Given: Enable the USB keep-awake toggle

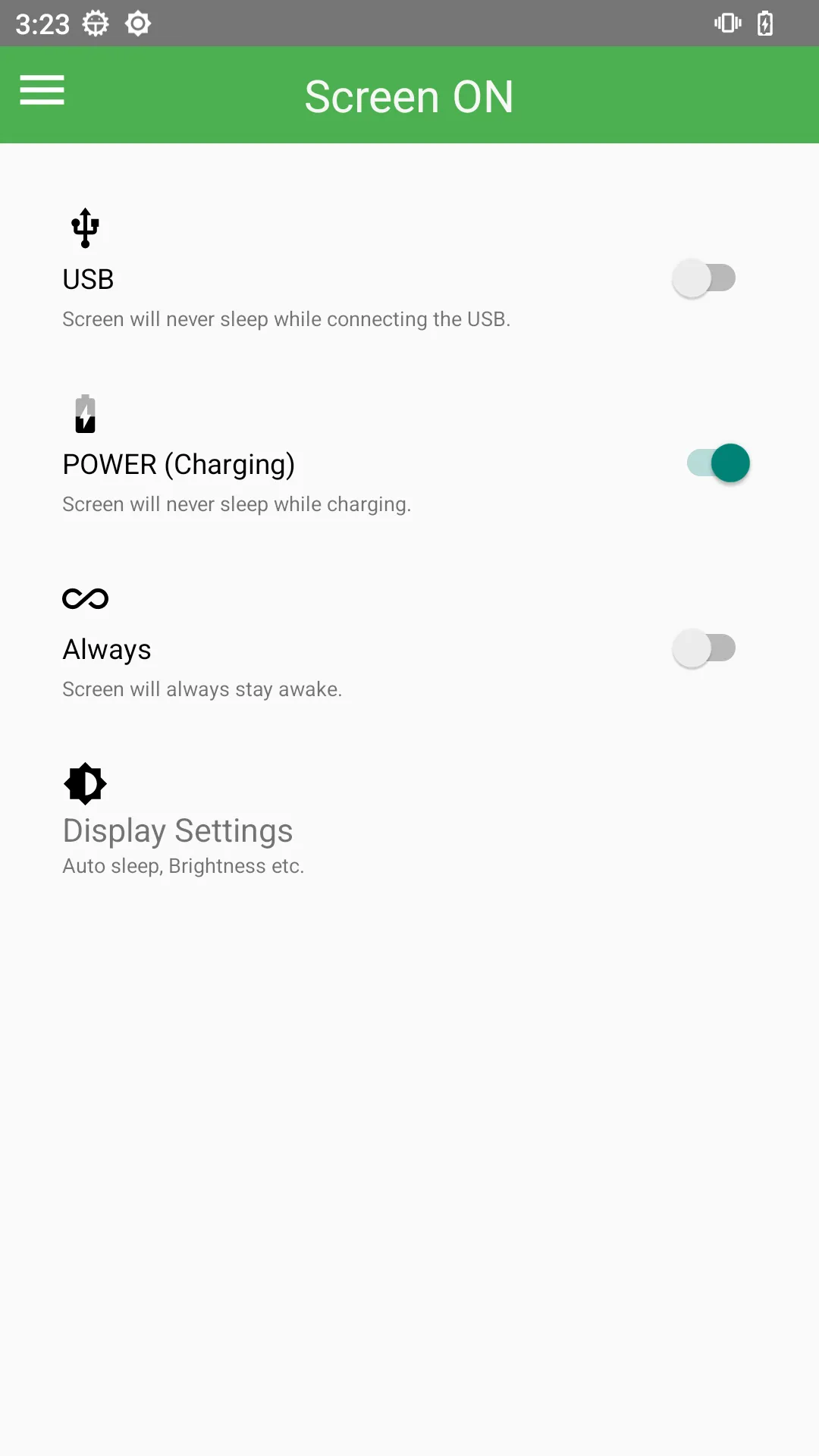Looking at the screenshot, I should 704,278.
